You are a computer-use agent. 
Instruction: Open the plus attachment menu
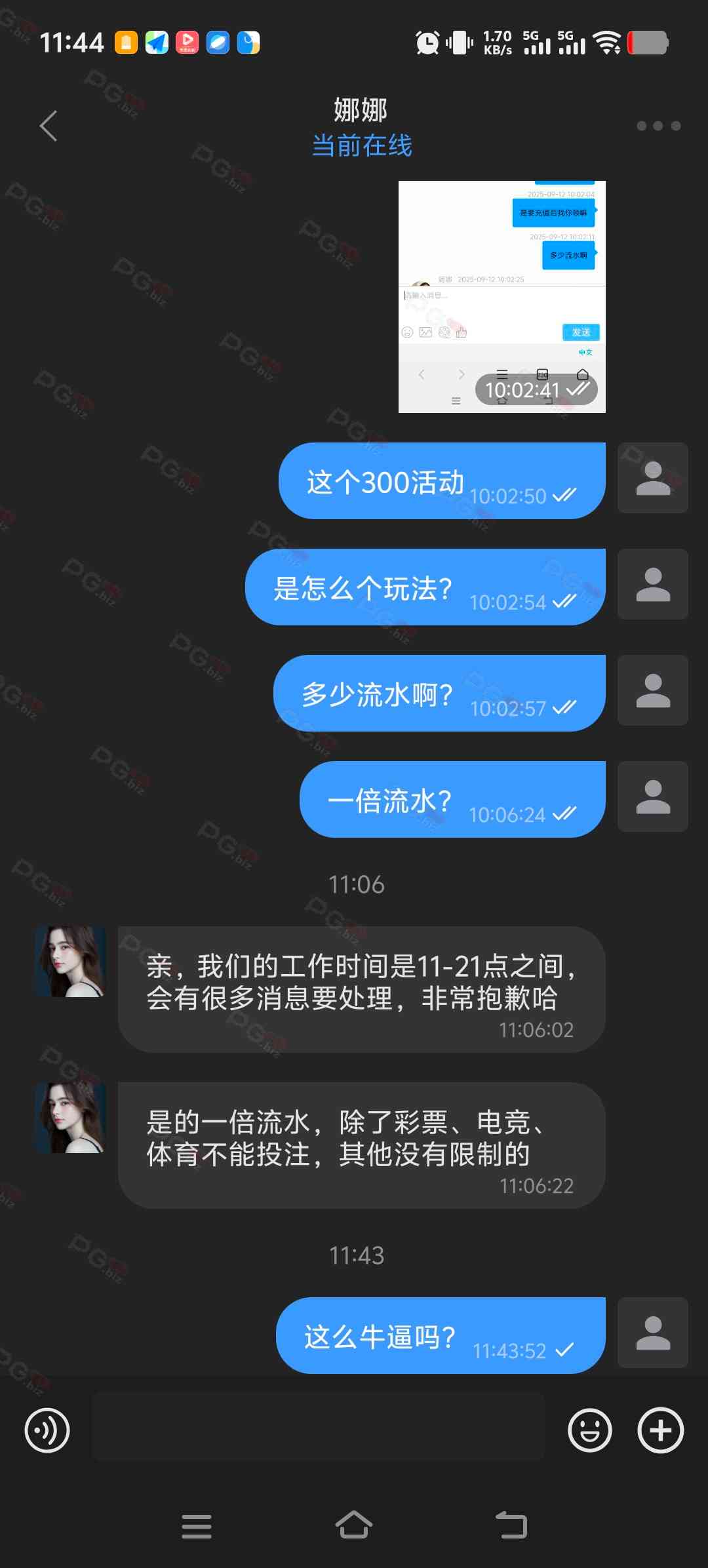click(660, 1430)
